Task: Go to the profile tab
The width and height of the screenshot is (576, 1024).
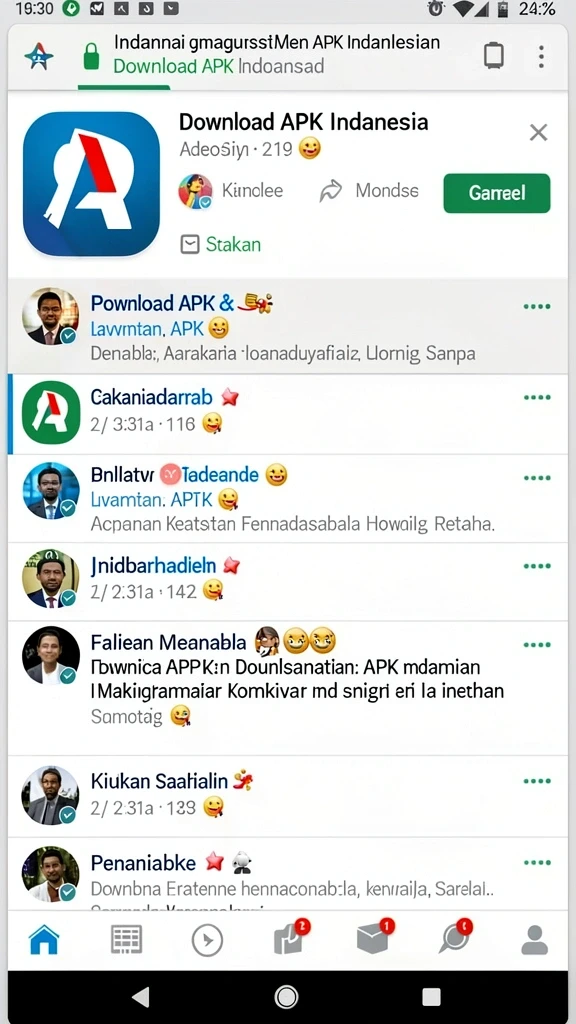Action: pyautogui.click(x=534, y=940)
